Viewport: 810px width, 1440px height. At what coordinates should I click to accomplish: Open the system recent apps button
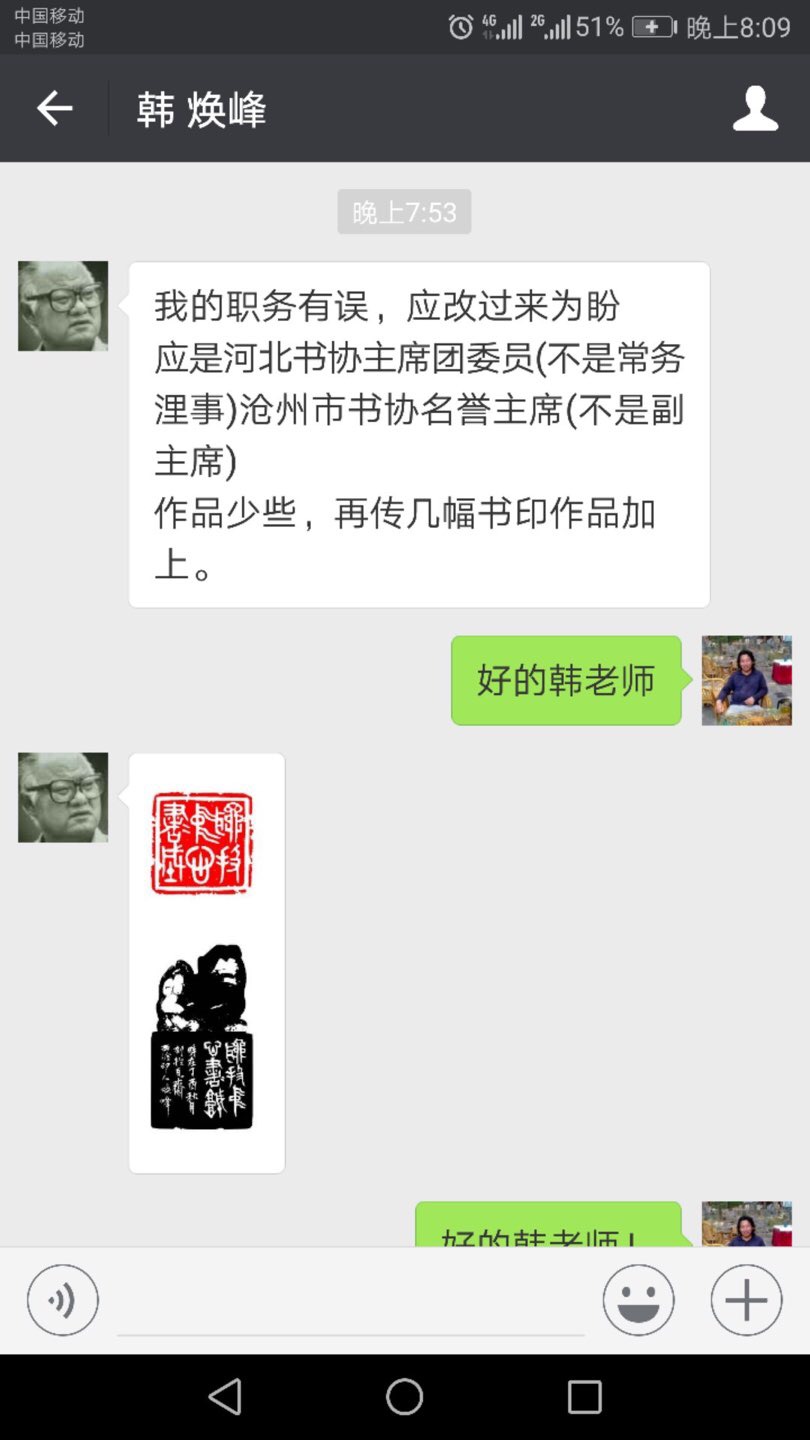click(584, 1396)
